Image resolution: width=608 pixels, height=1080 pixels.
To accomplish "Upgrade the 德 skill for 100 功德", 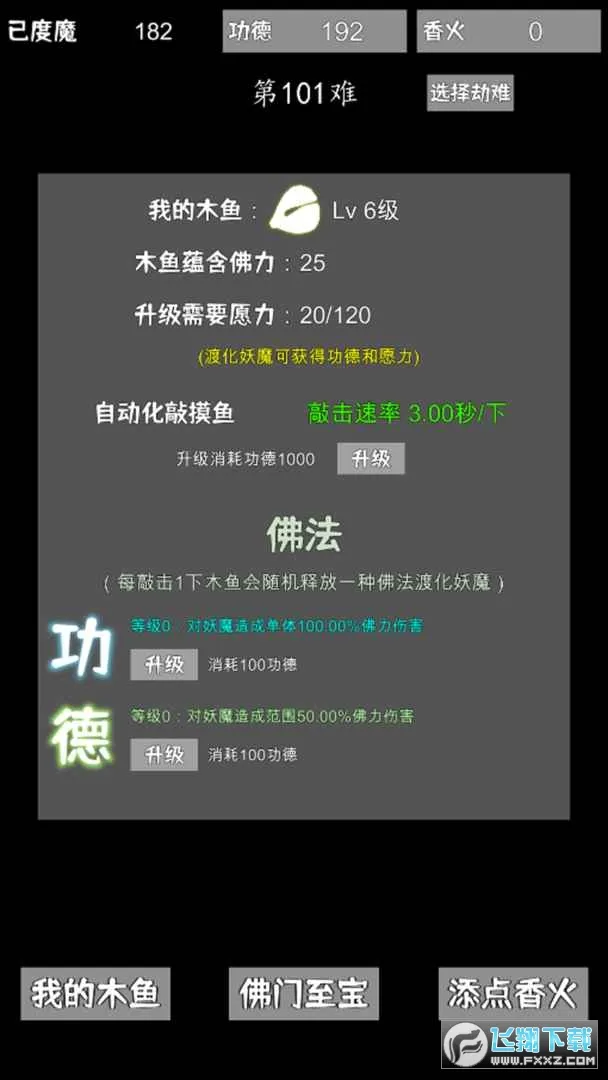I will pos(164,754).
